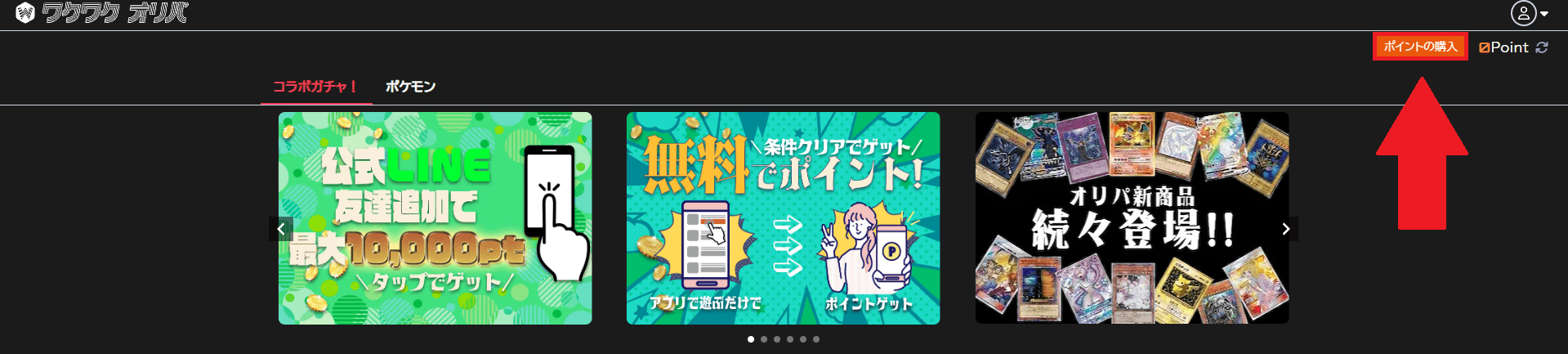
Task: Switch to the コラボガチャ！ tab
Action: (x=315, y=87)
